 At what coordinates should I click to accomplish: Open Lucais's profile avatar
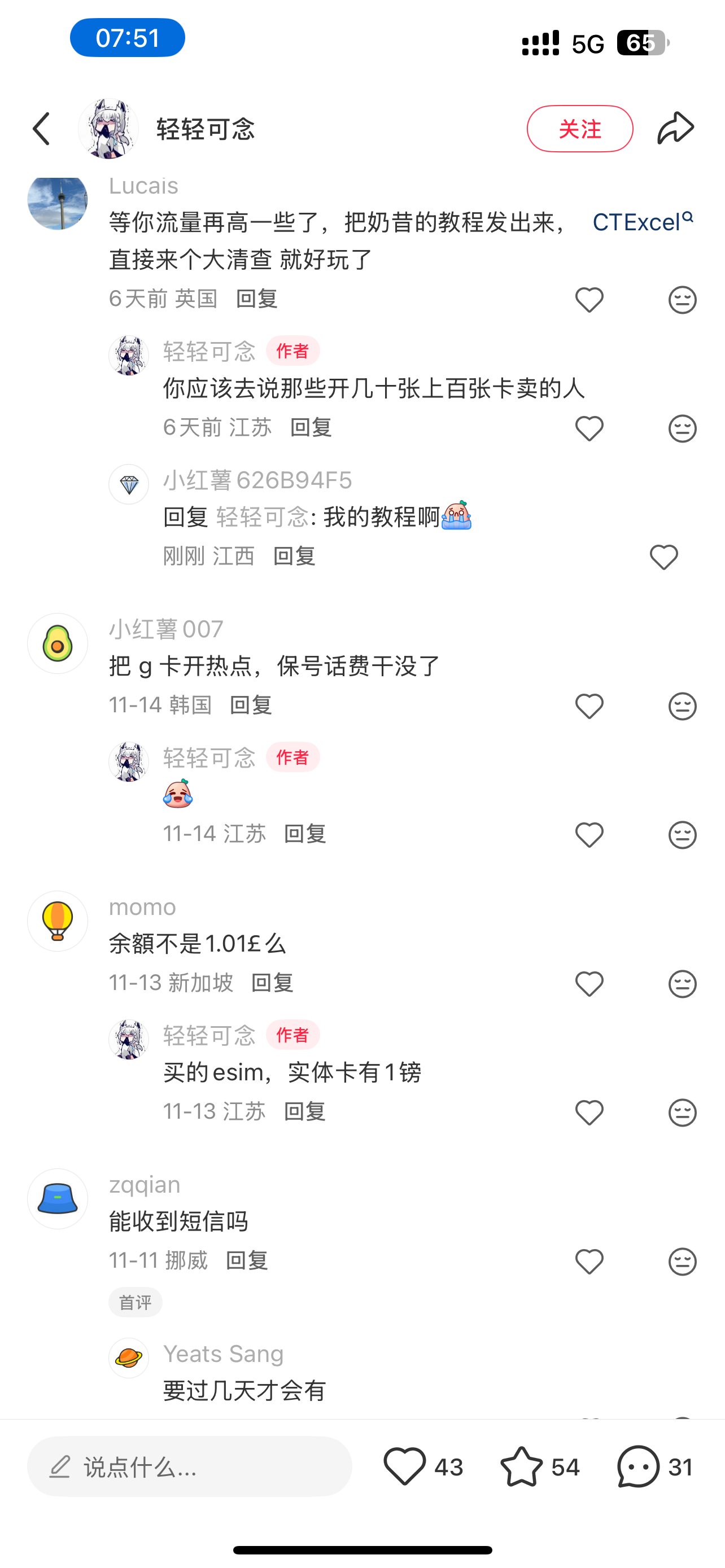(57, 201)
